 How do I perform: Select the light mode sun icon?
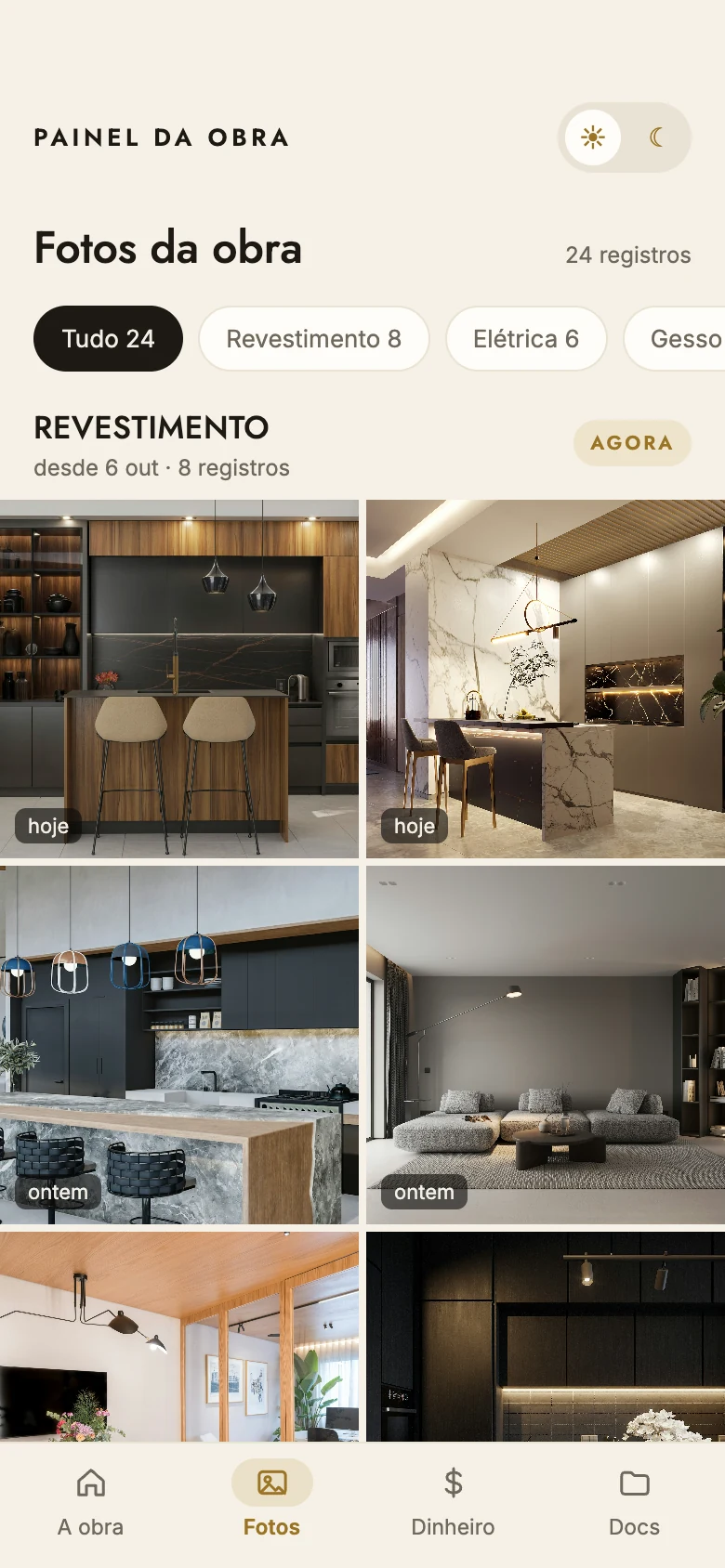pos(593,137)
